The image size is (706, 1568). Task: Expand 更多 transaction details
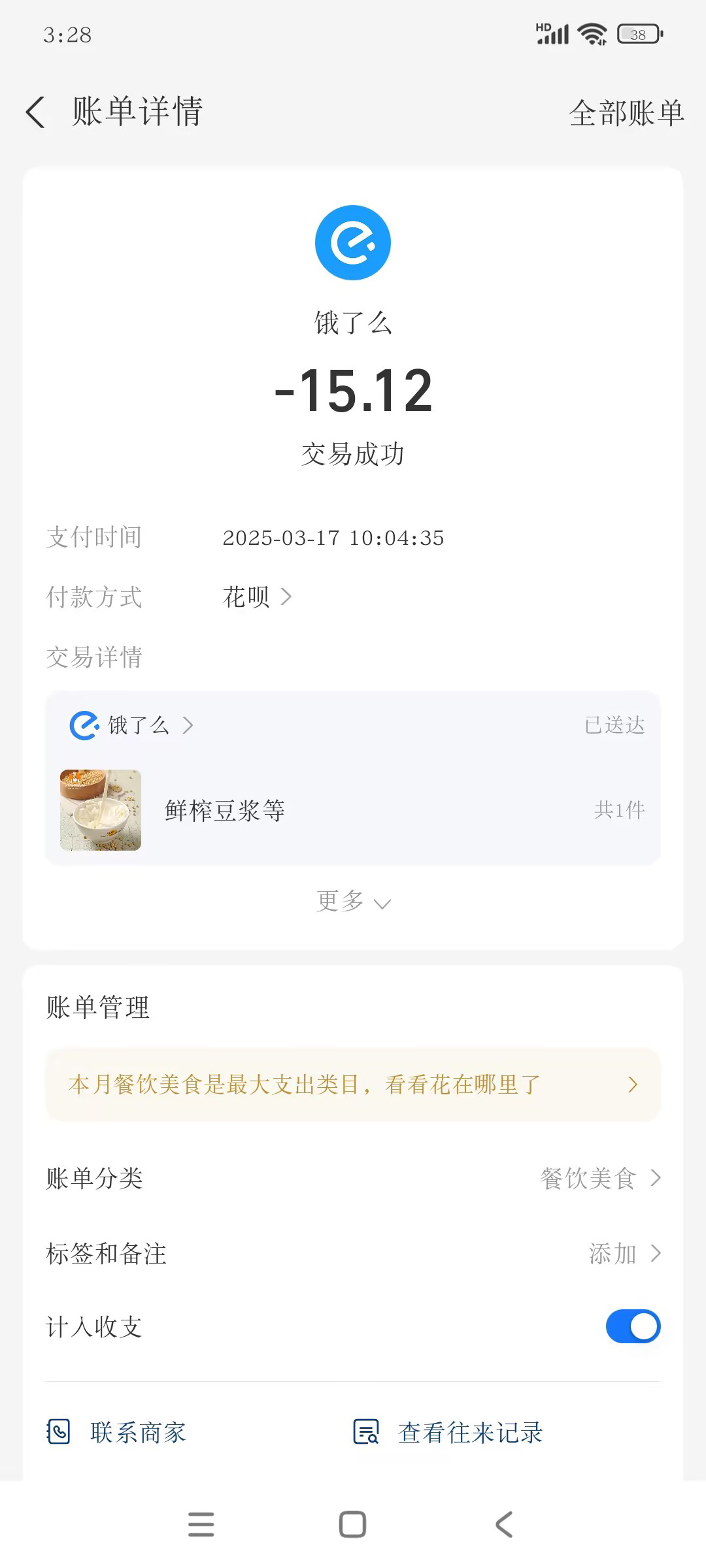tap(353, 902)
